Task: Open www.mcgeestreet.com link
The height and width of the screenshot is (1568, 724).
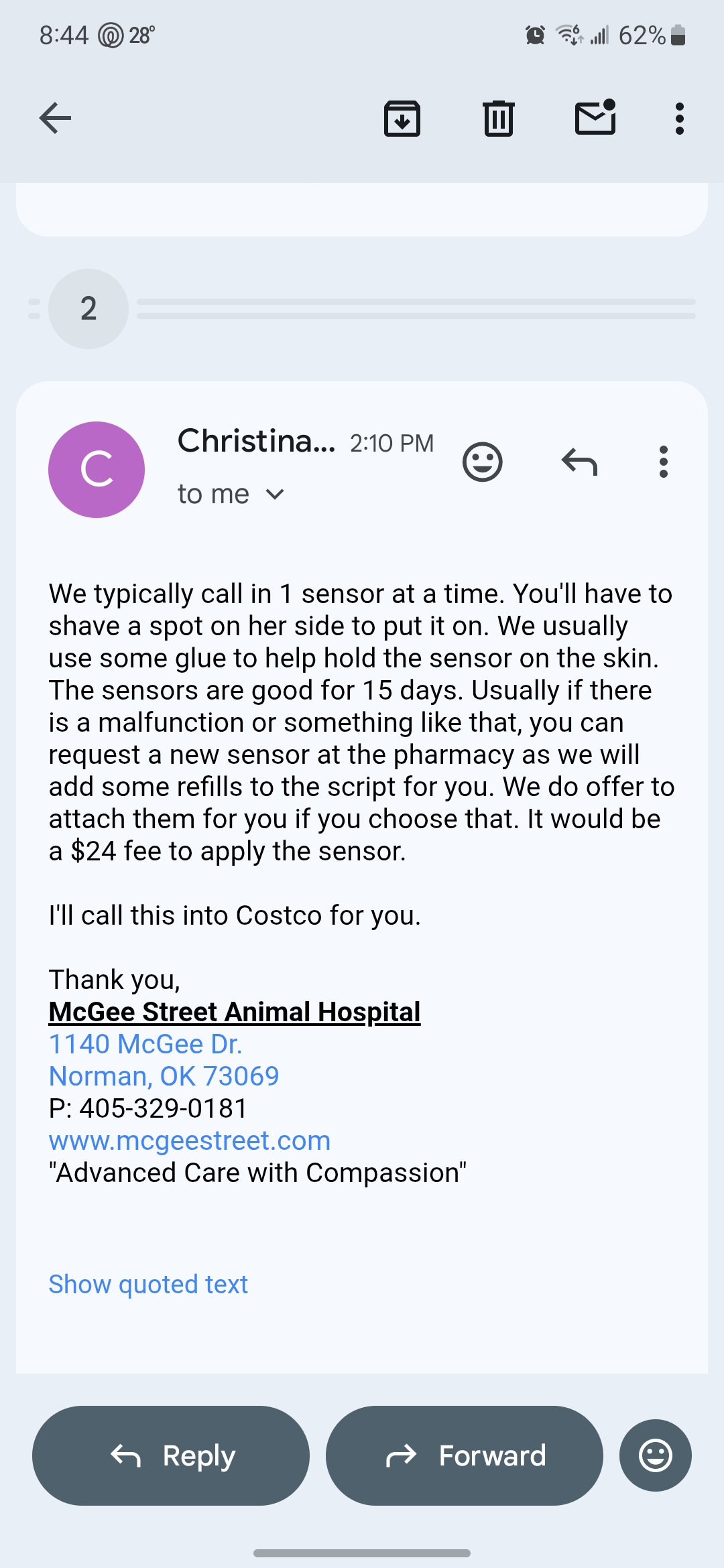Action: pyautogui.click(x=188, y=1140)
